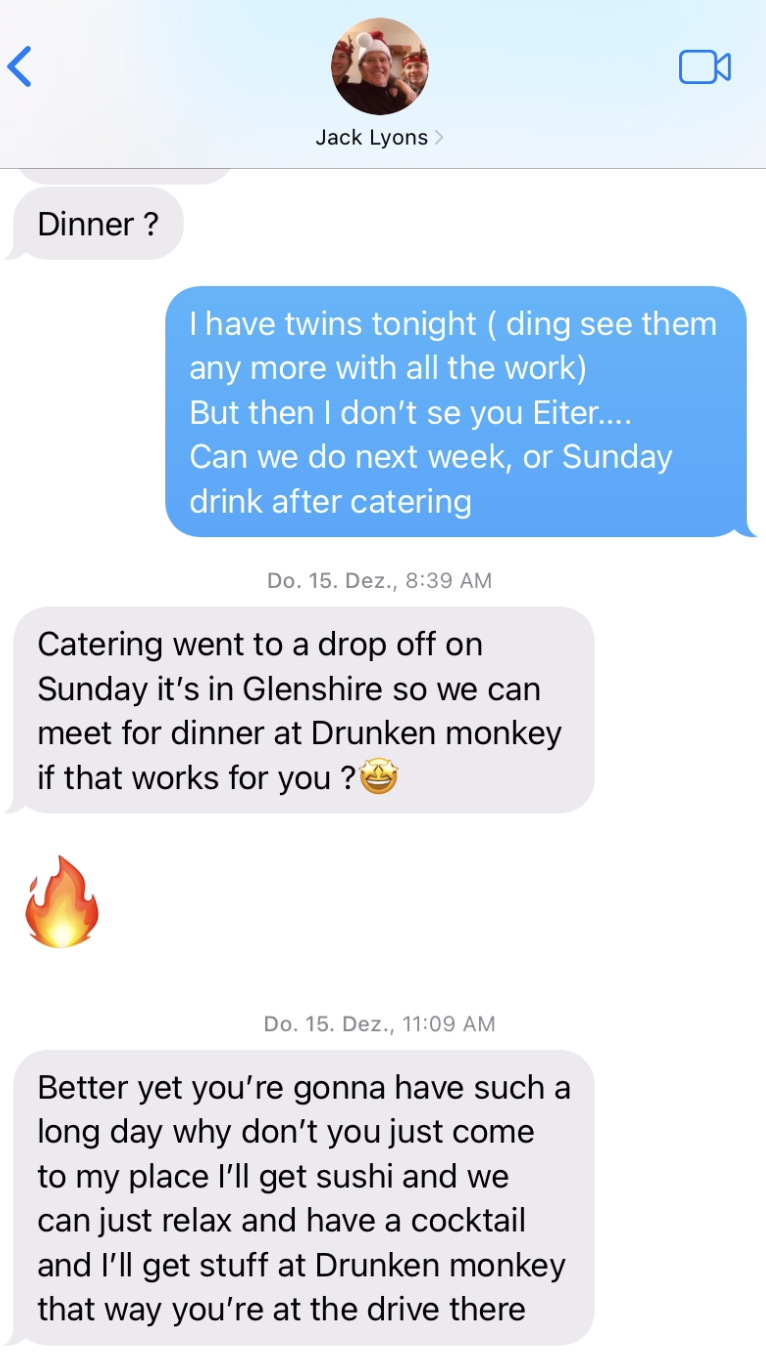Go back to the messages list
Screen dimensions: 766x1368
[x=20, y=67]
